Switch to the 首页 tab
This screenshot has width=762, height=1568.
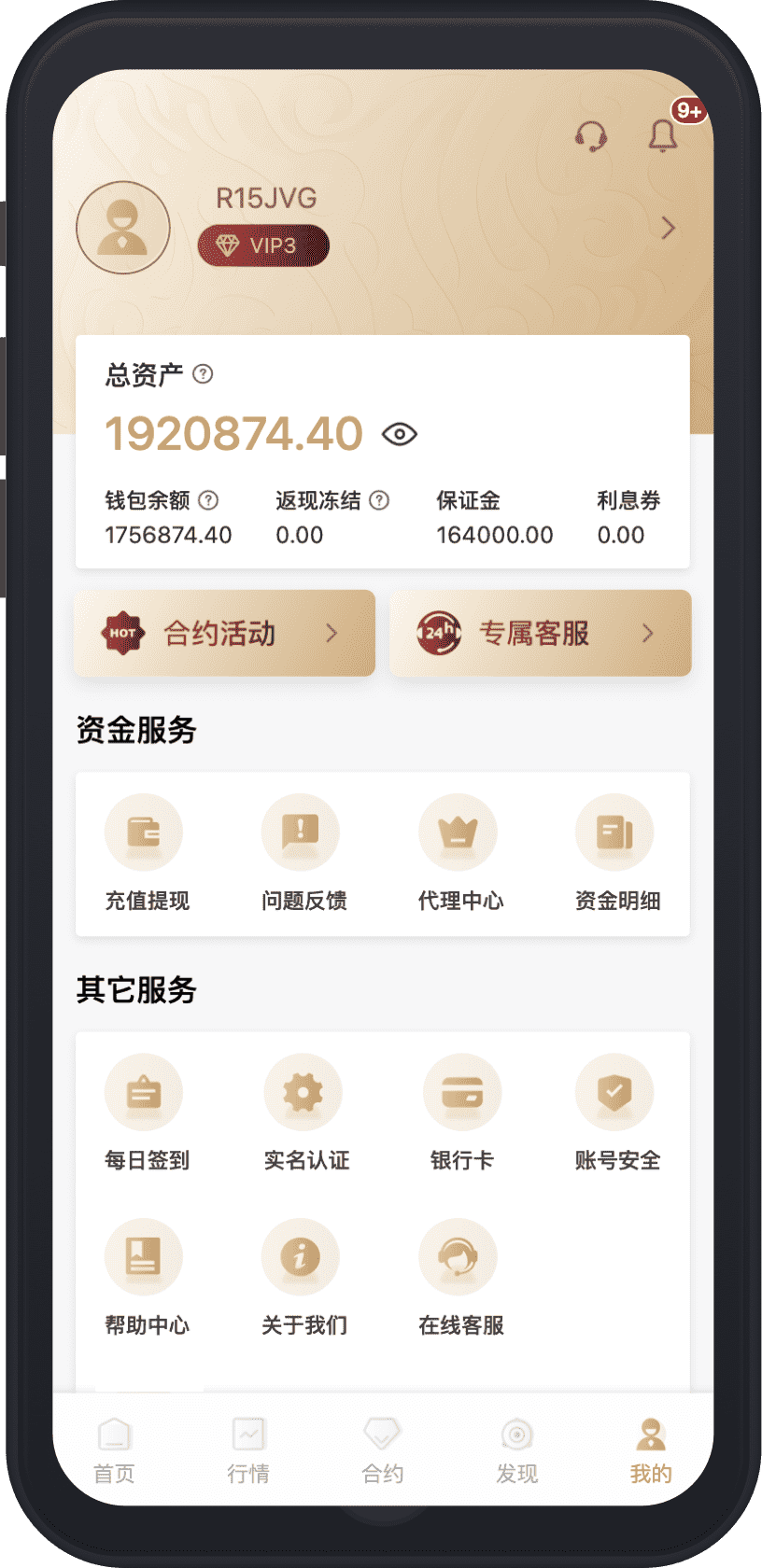(x=114, y=1450)
